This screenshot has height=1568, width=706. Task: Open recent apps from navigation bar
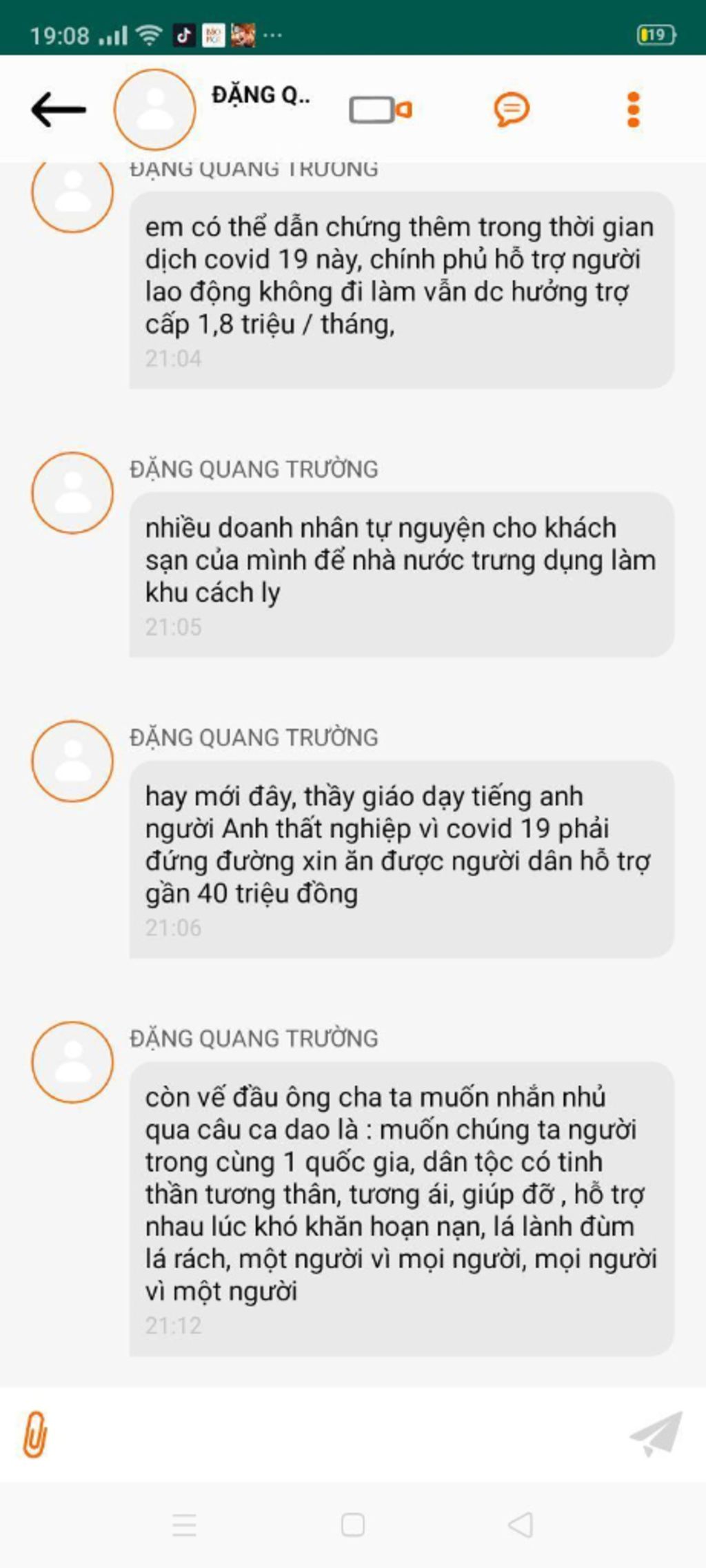pyautogui.click(x=184, y=1525)
